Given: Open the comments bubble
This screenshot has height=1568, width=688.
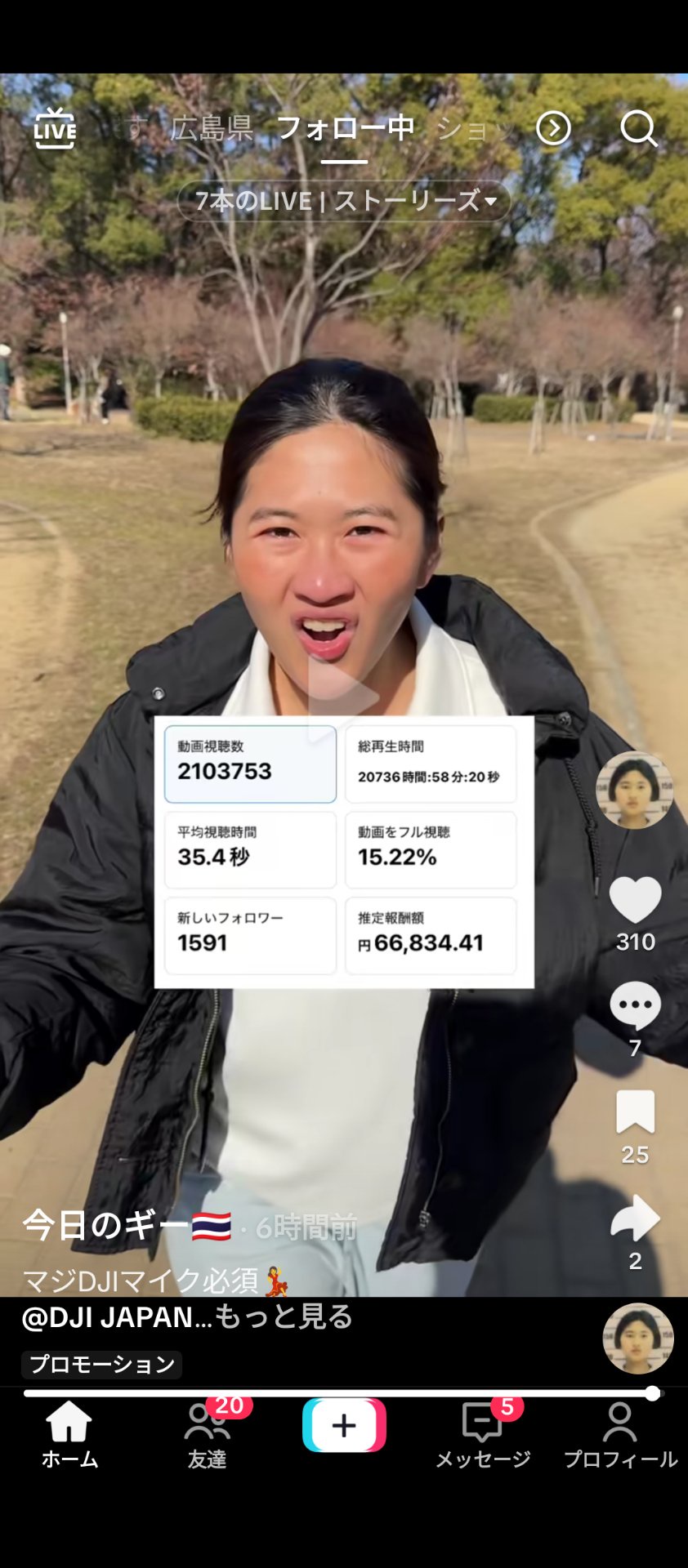Looking at the screenshot, I should click(635, 1005).
